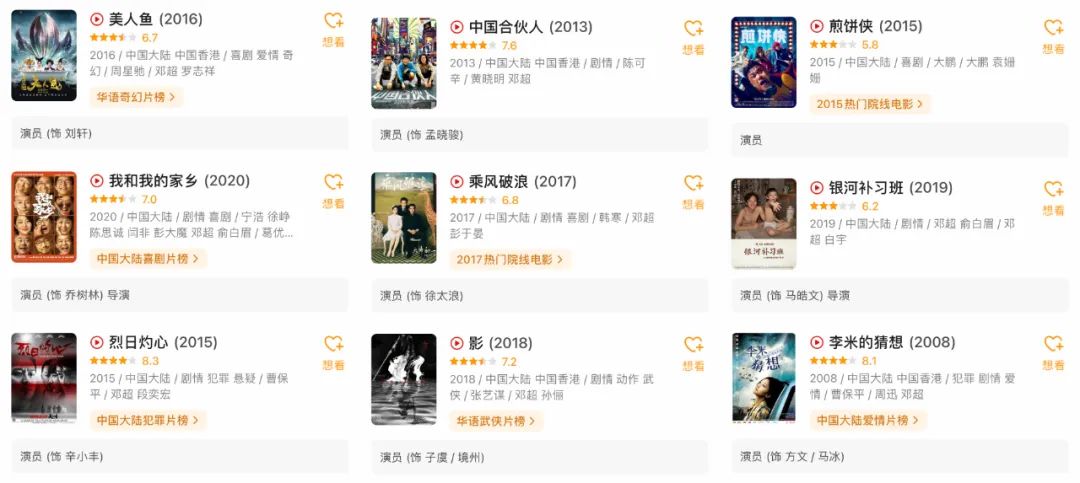Add 我和我的家乡 to want-to-watch
Viewport: 1080px width, 483px height.
pyautogui.click(x=334, y=189)
